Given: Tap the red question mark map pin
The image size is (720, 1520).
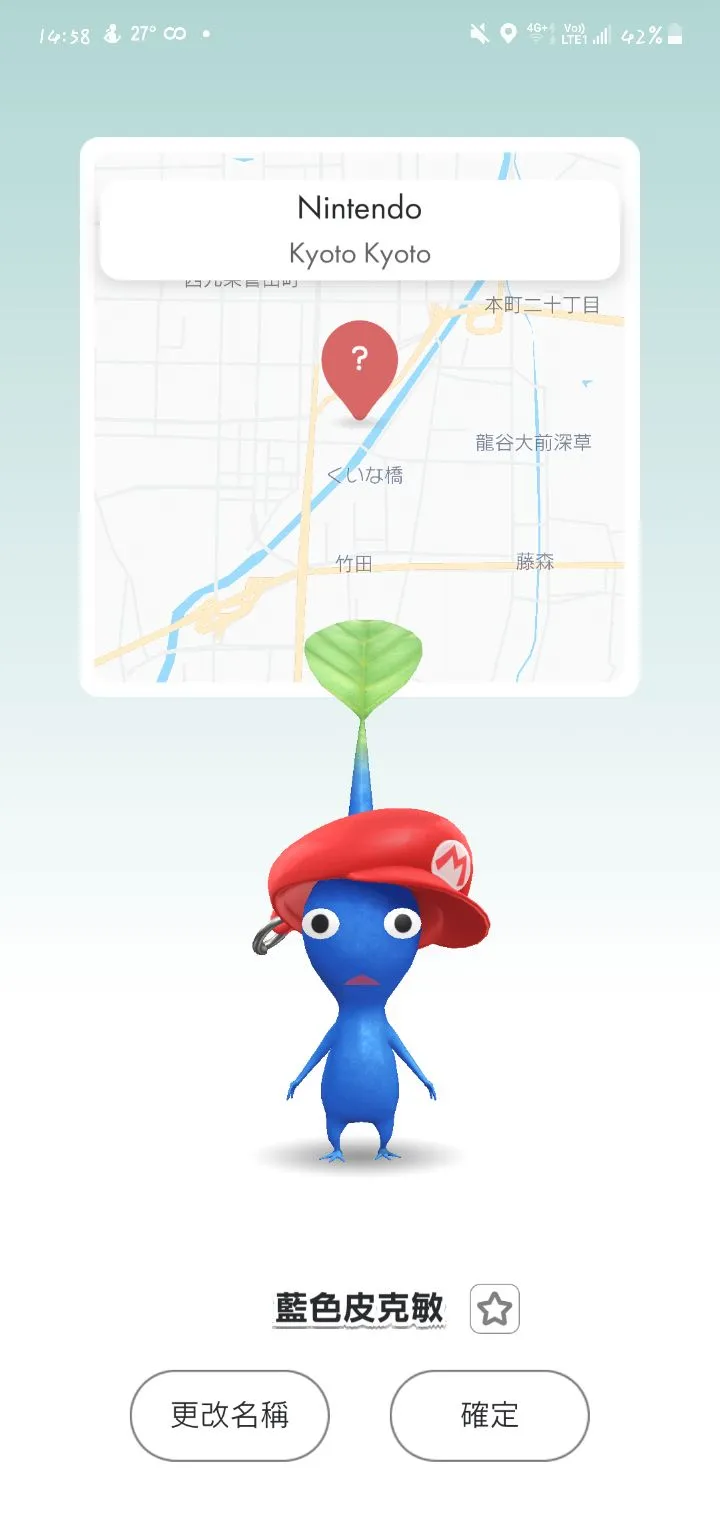Looking at the screenshot, I should coord(360,364).
